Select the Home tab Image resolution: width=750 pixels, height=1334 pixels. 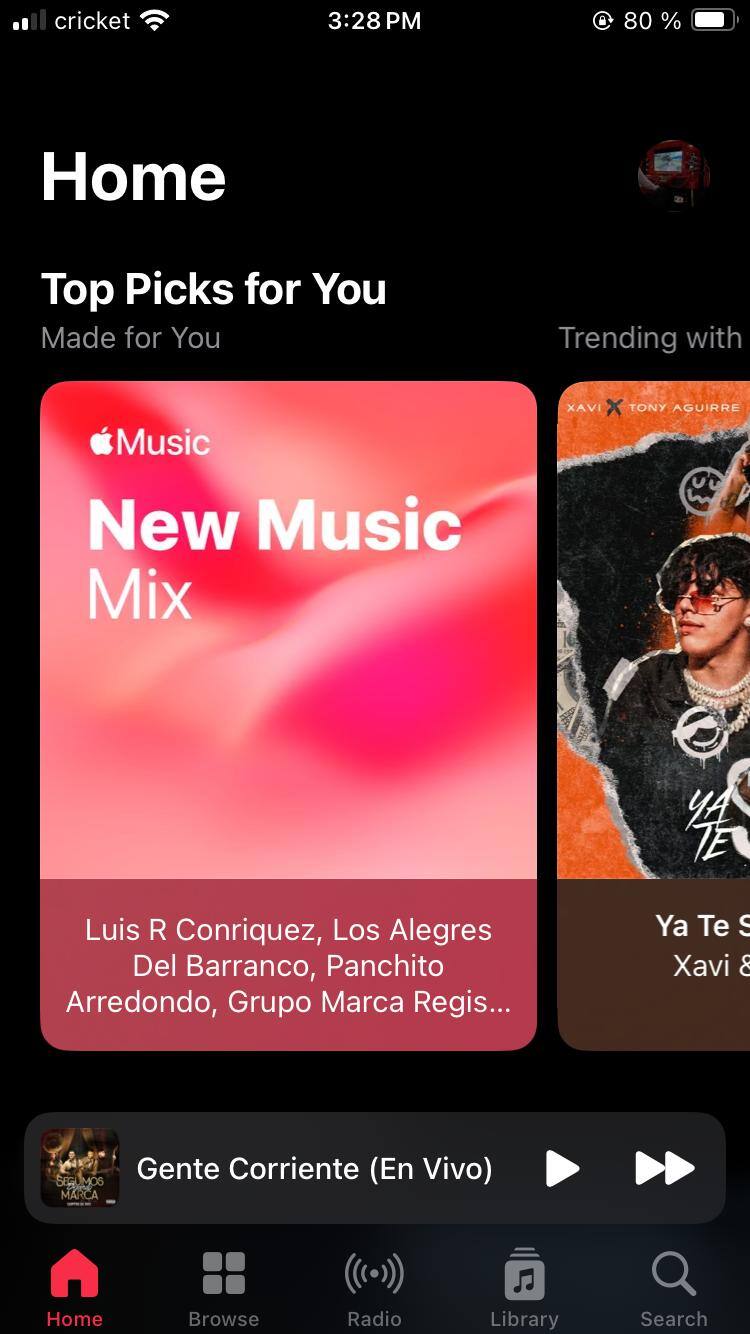pos(75,1286)
